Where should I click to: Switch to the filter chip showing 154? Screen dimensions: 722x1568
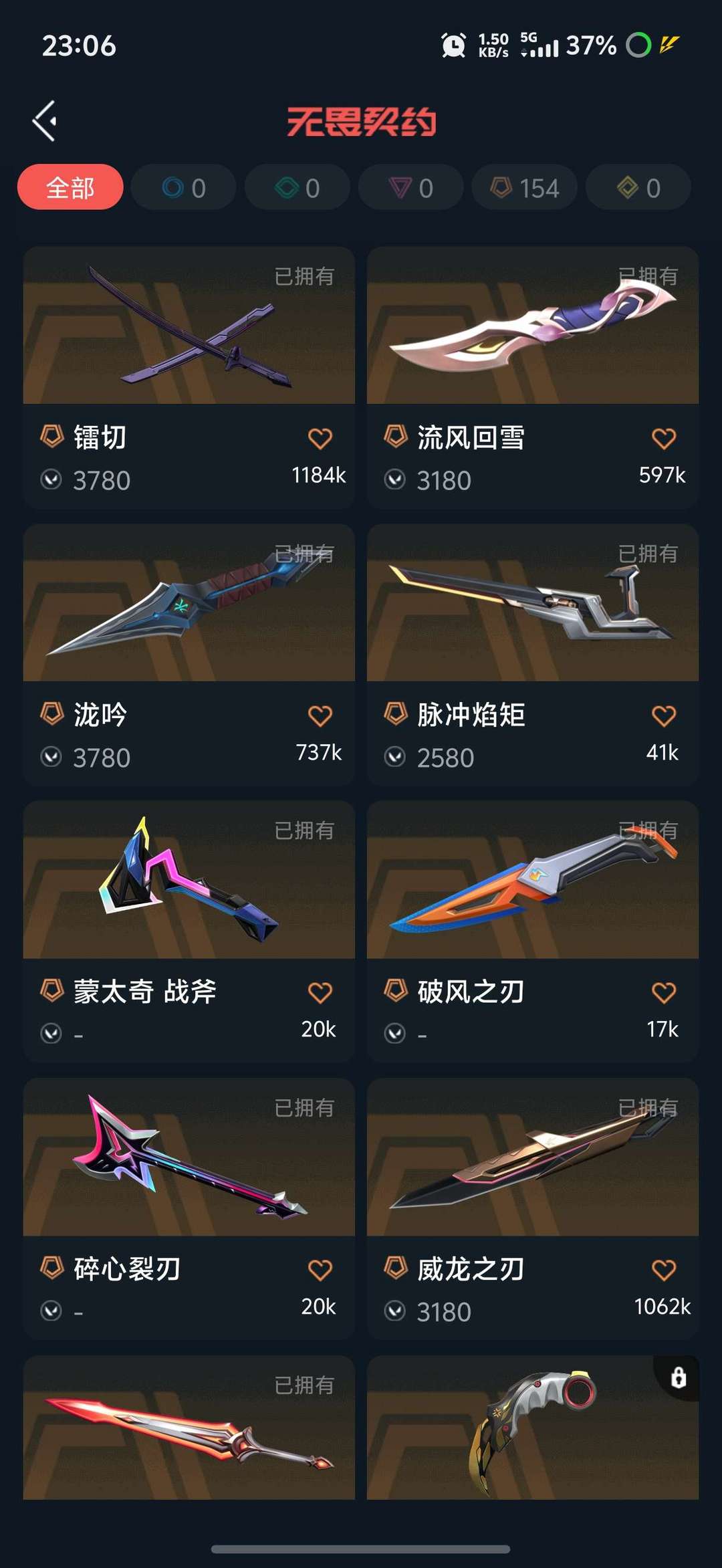524,187
